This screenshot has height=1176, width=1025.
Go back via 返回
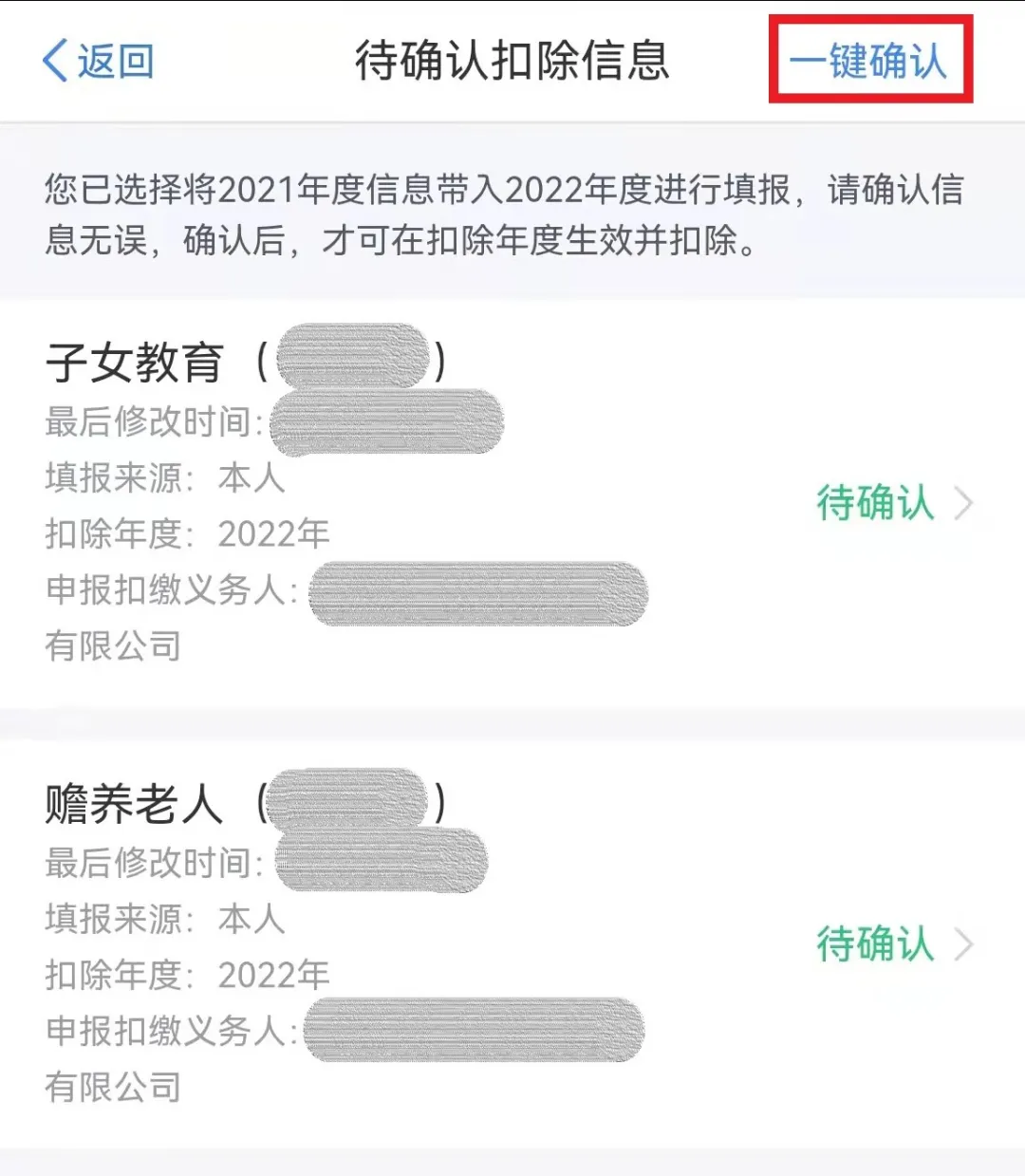coord(98,62)
